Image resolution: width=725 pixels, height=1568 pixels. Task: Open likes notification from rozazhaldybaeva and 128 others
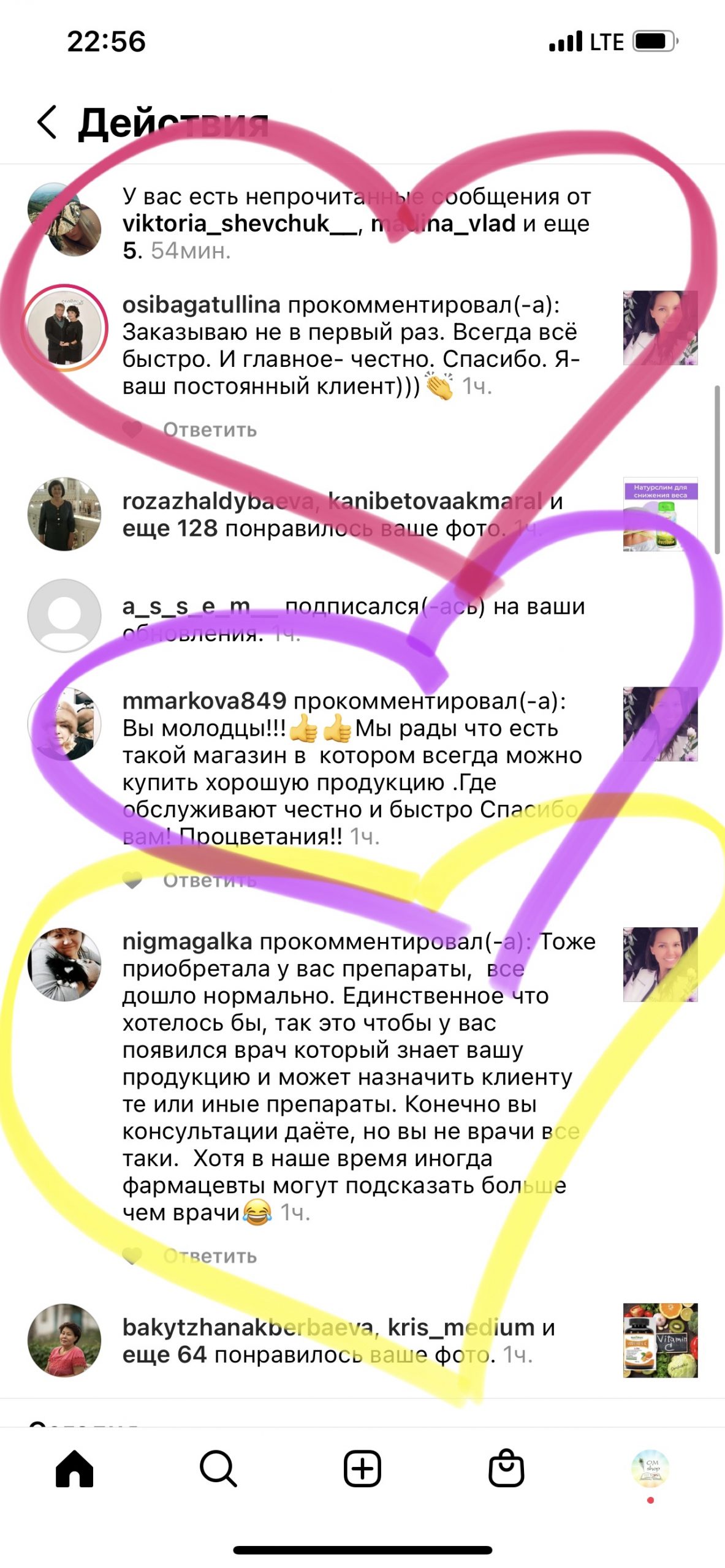click(342, 514)
